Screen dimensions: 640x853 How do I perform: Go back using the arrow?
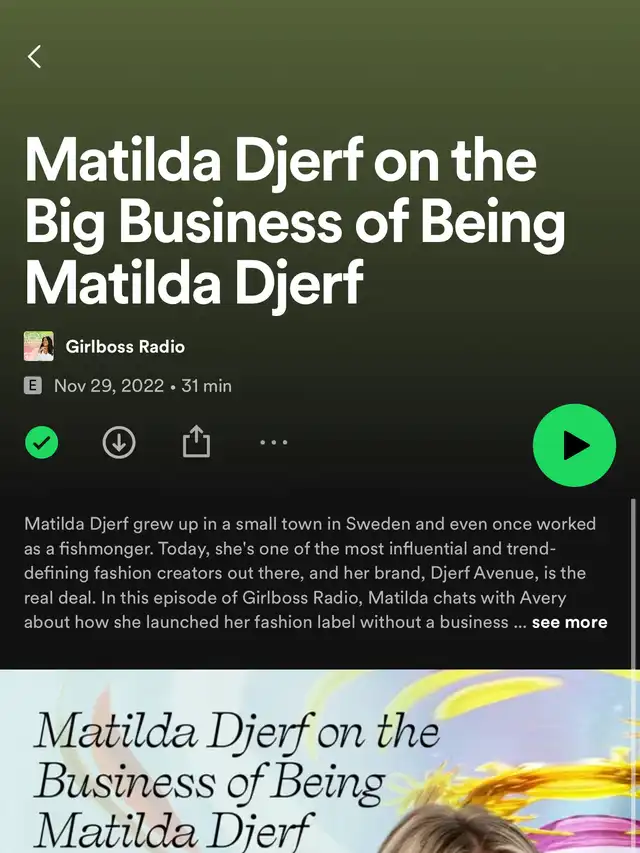(35, 57)
